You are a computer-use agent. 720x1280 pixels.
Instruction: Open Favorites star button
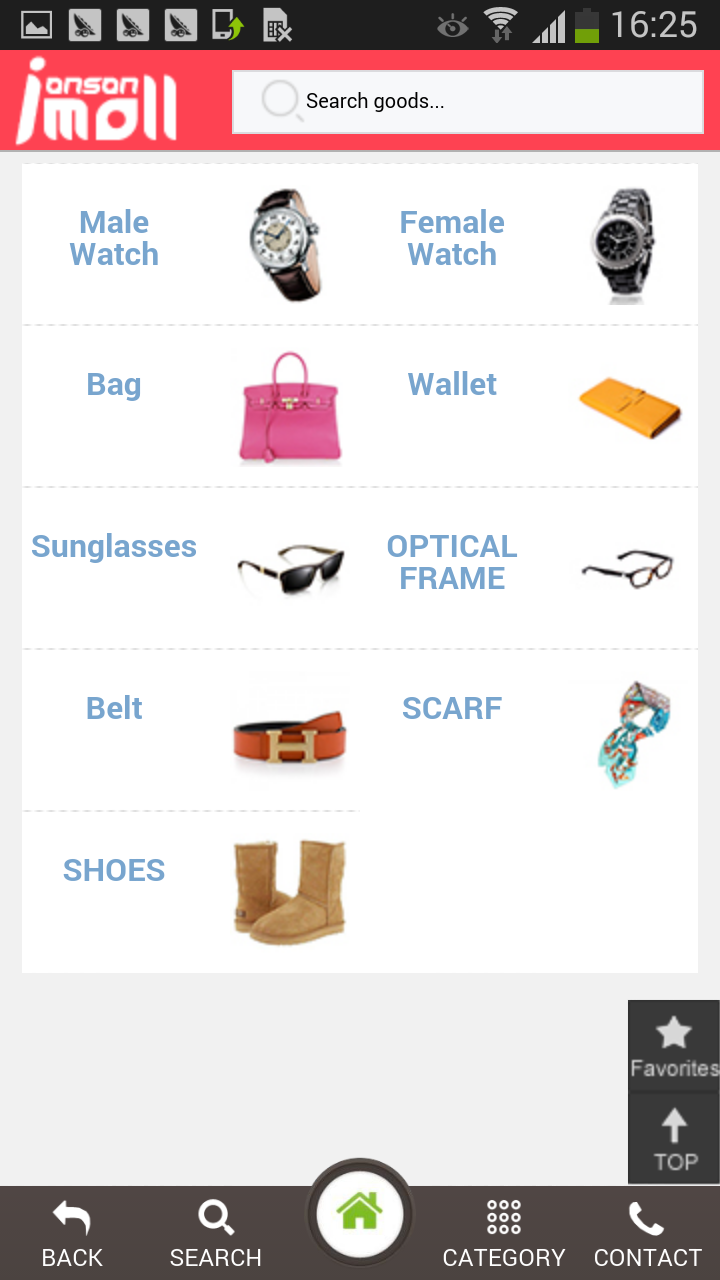click(674, 1046)
